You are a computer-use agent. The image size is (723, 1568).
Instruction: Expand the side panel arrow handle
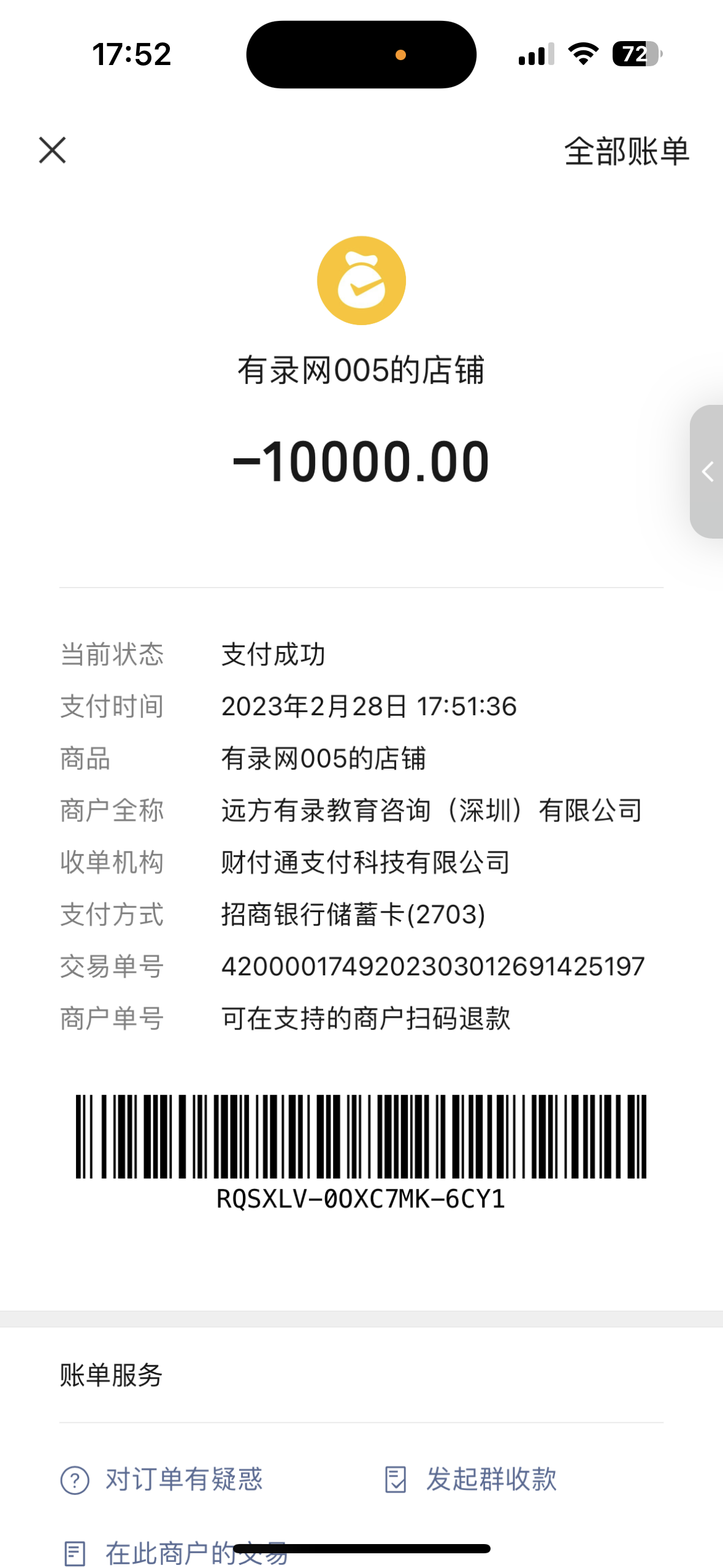(708, 472)
